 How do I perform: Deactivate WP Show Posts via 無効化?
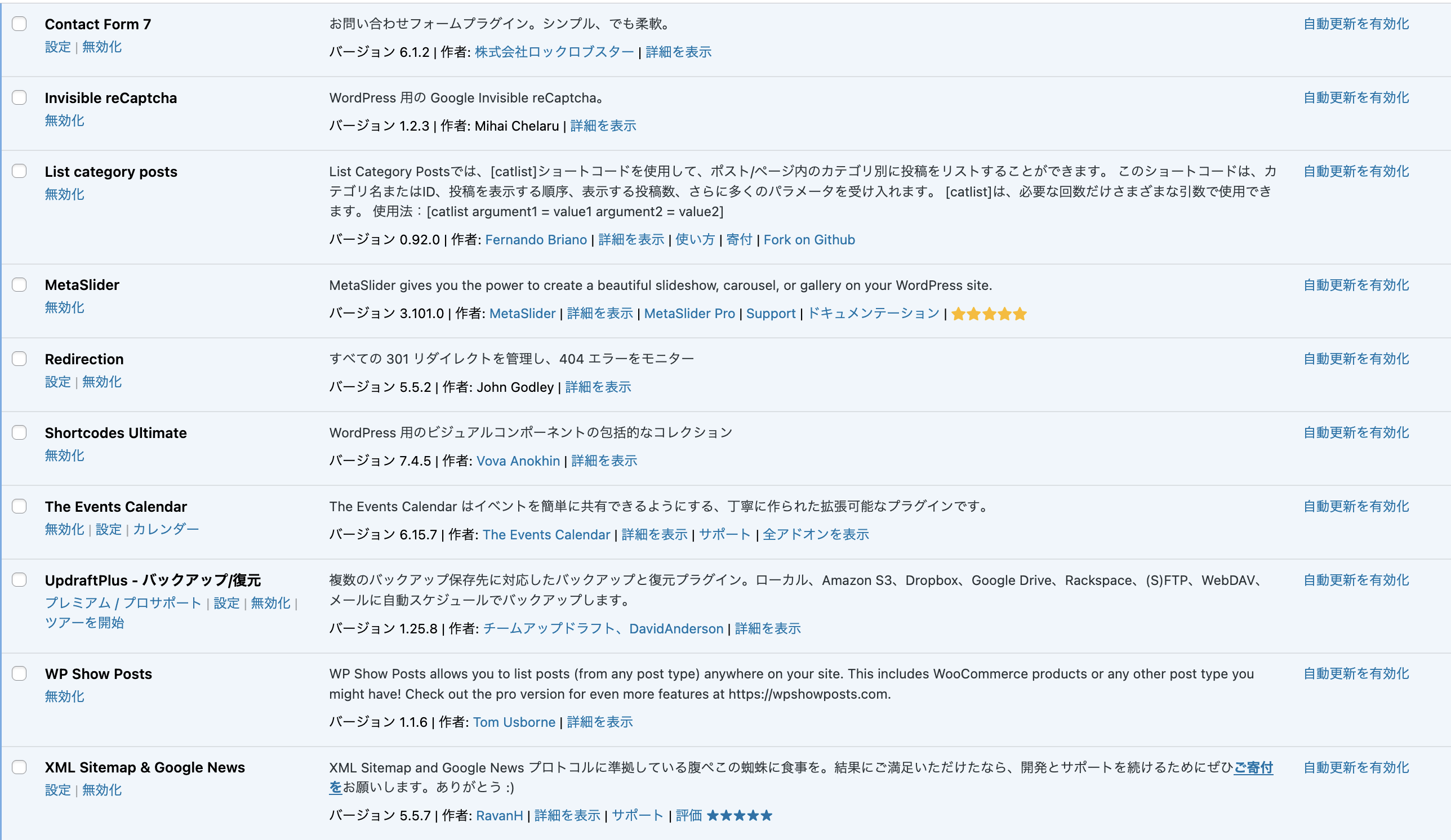tap(64, 696)
